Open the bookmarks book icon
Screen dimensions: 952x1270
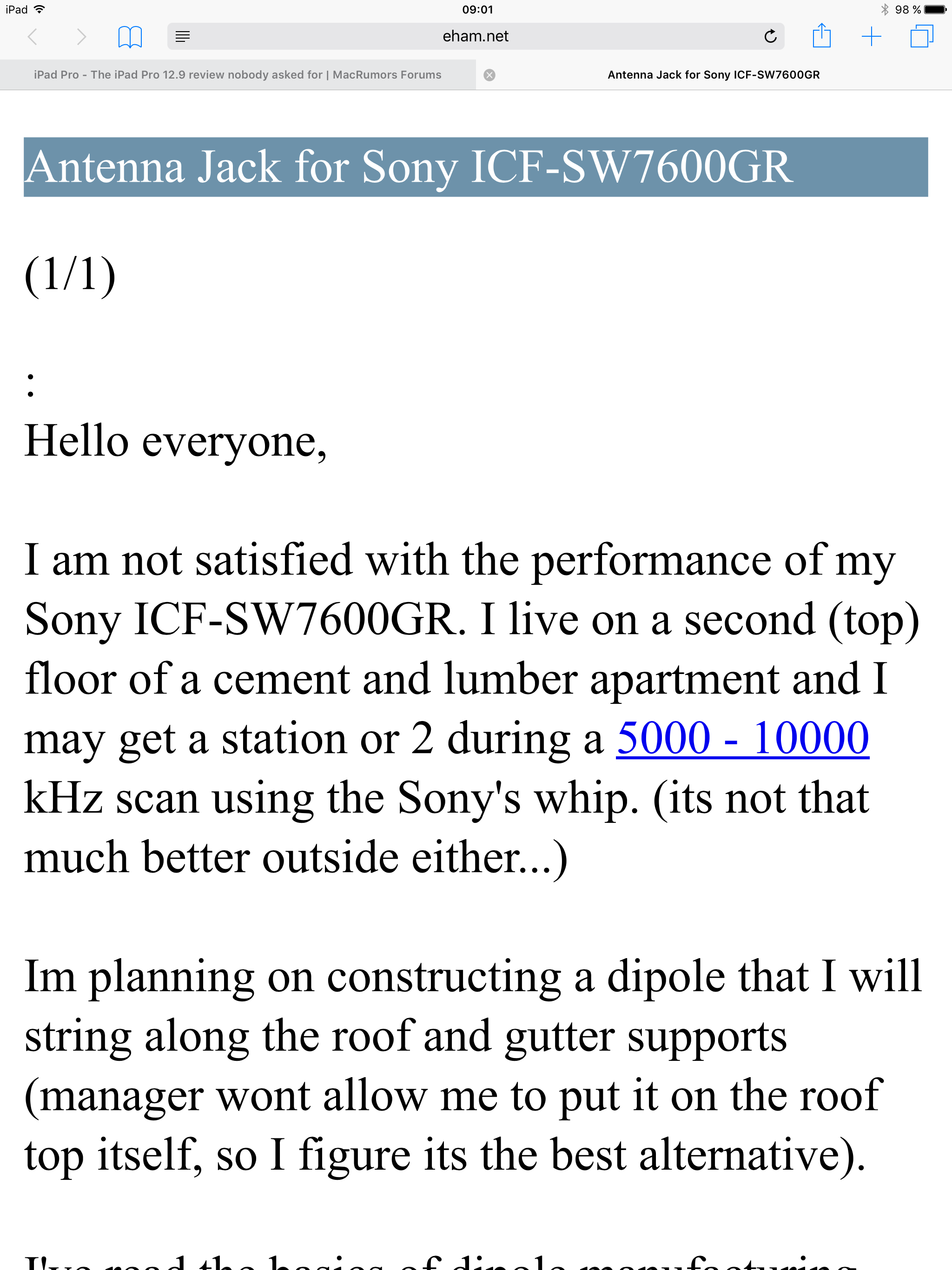pos(130,37)
